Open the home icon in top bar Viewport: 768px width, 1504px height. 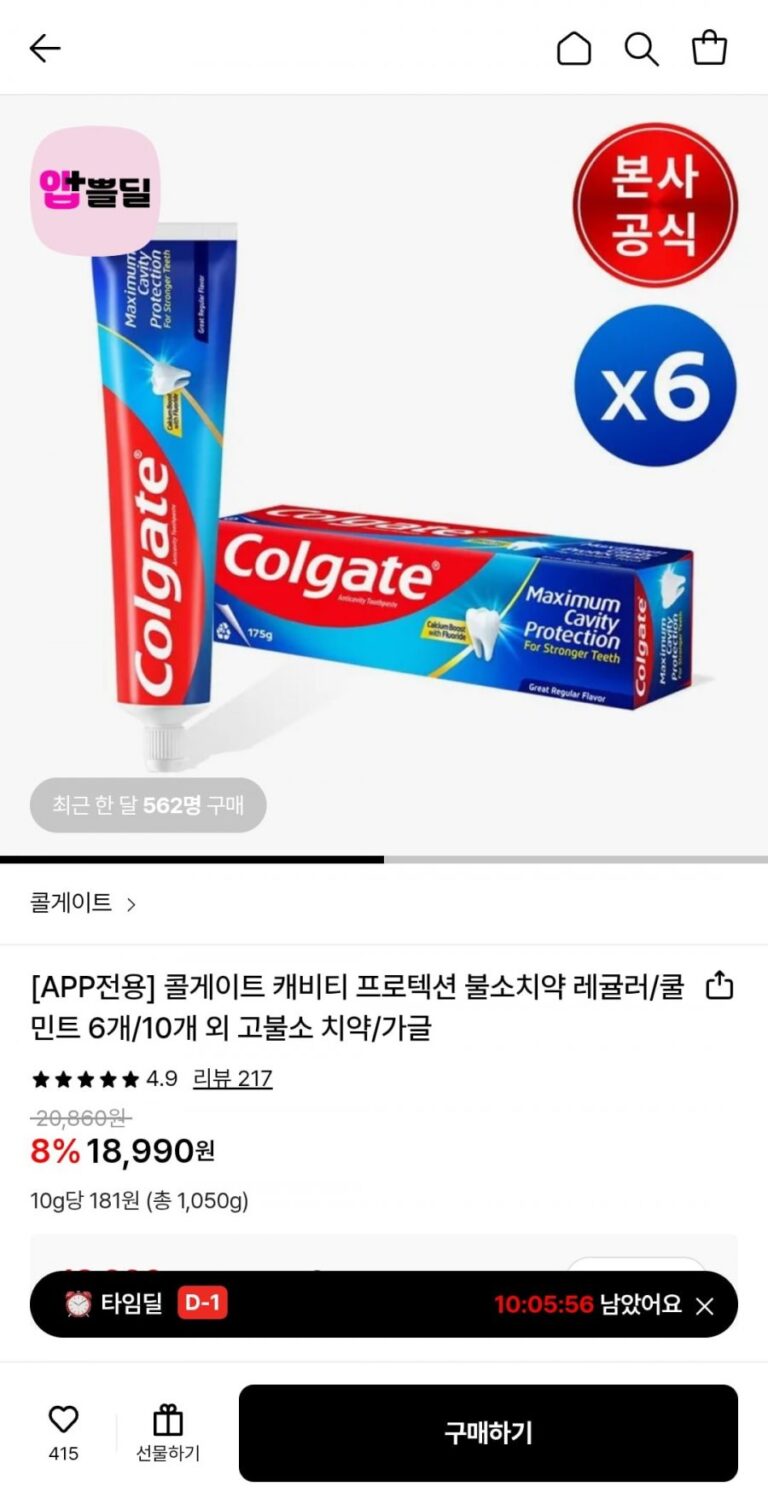[x=574, y=48]
